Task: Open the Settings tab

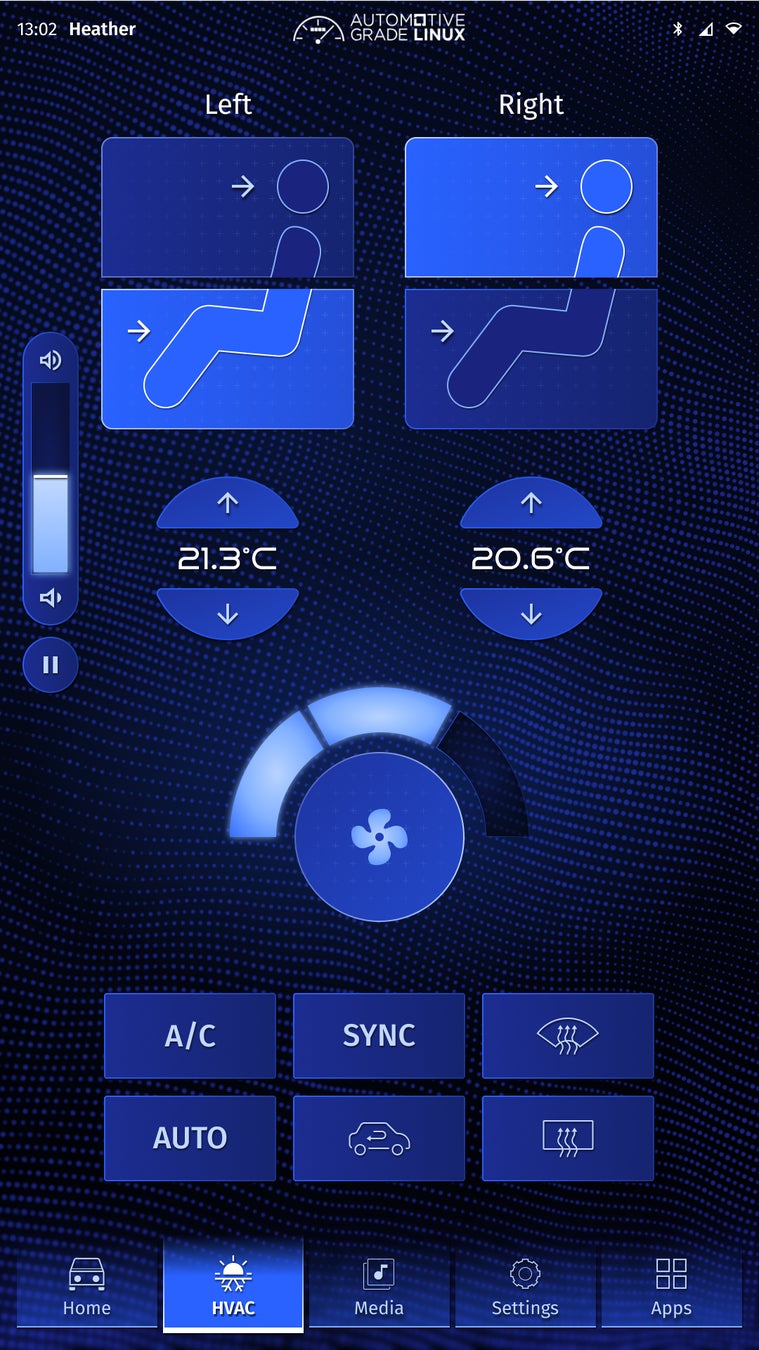Action: pos(525,1287)
